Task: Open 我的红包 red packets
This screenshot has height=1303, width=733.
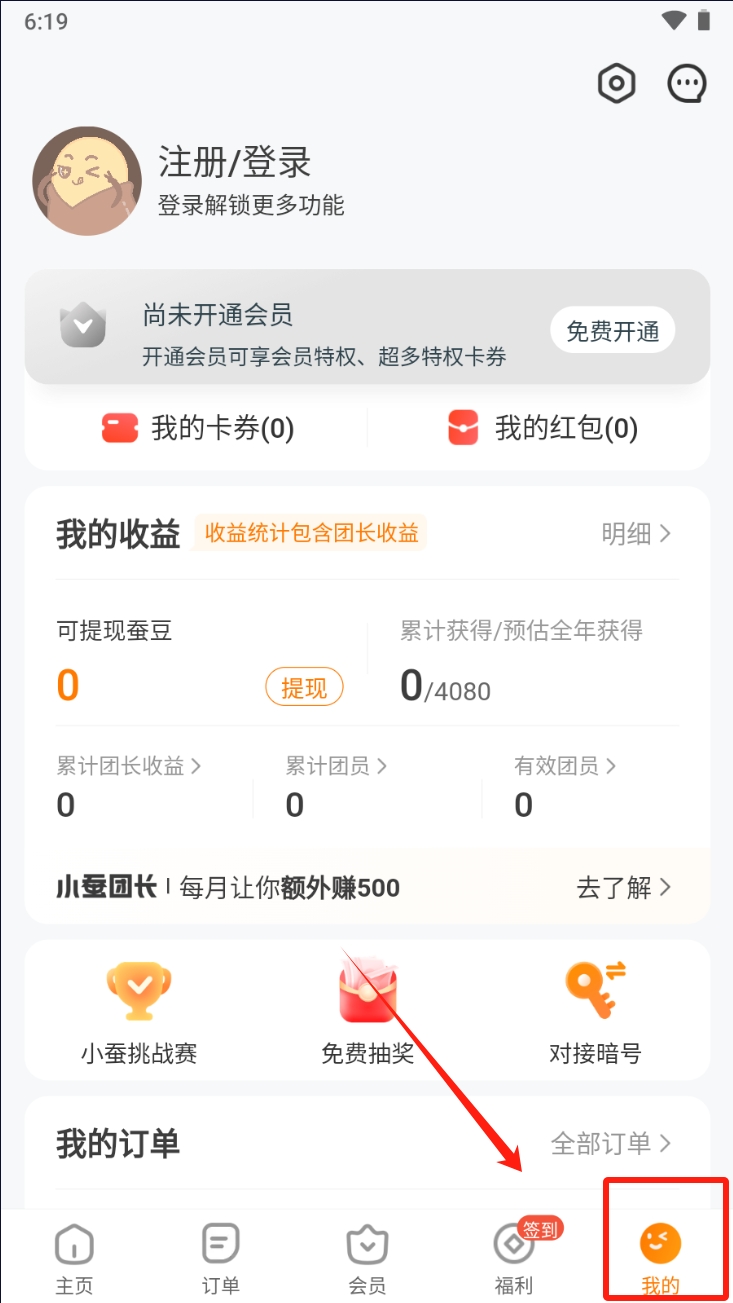Action: click(542, 429)
